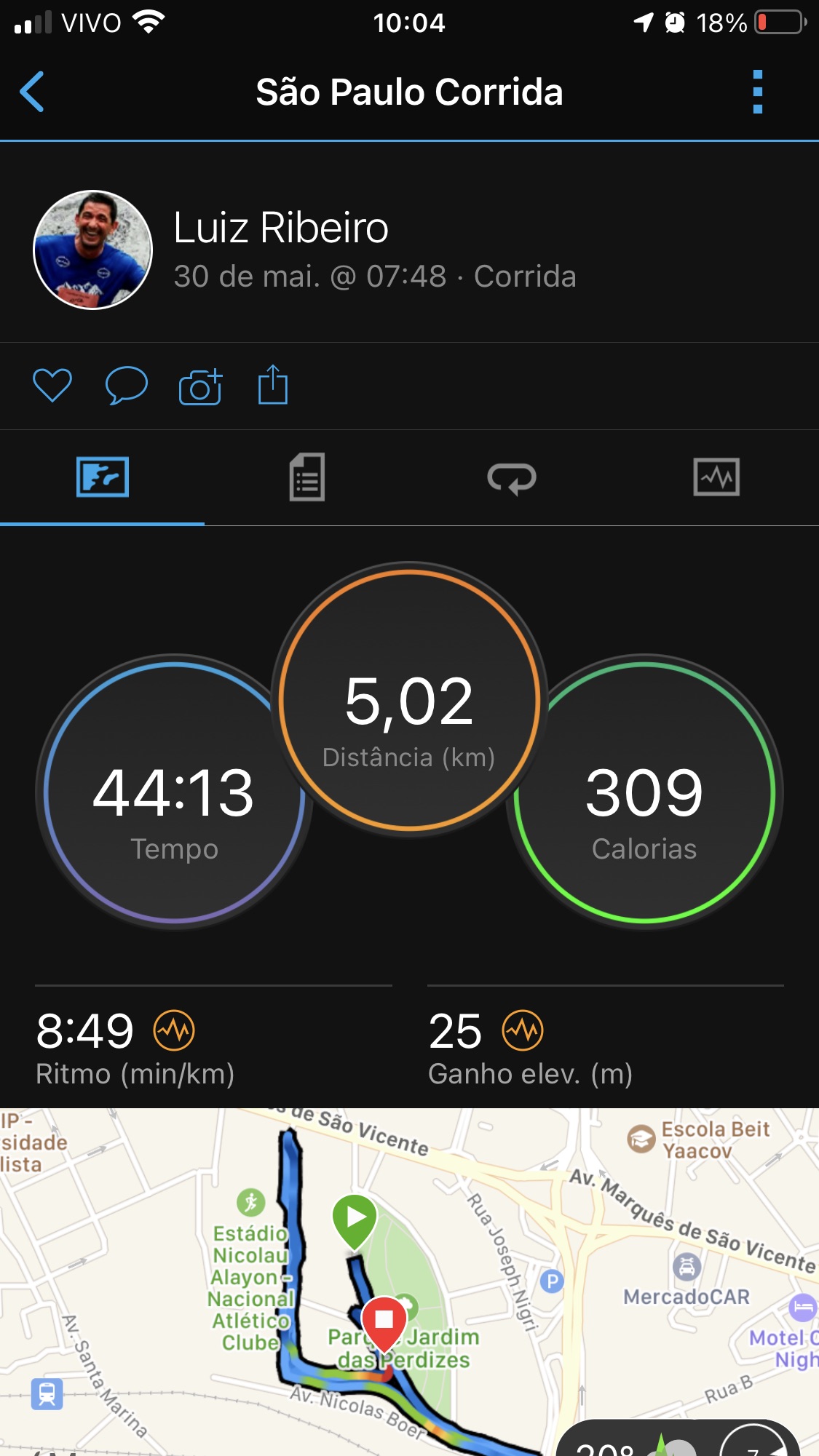The height and width of the screenshot is (1456, 819).
Task: Open pace chart icon beside 8:49
Action: point(174,1030)
